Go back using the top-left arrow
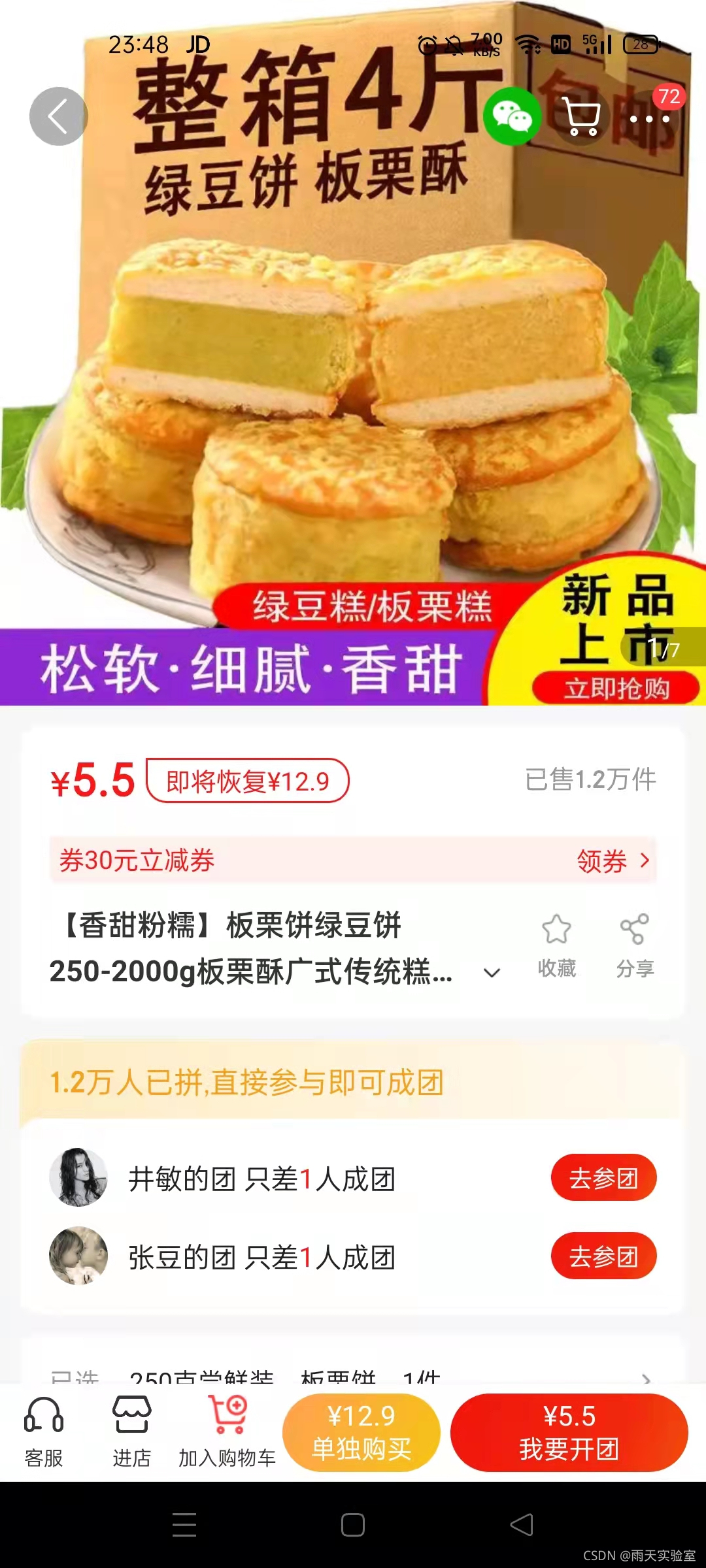The height and width of the screenshot is (1568, 706). pyautogui.click(x=58, y=117)
